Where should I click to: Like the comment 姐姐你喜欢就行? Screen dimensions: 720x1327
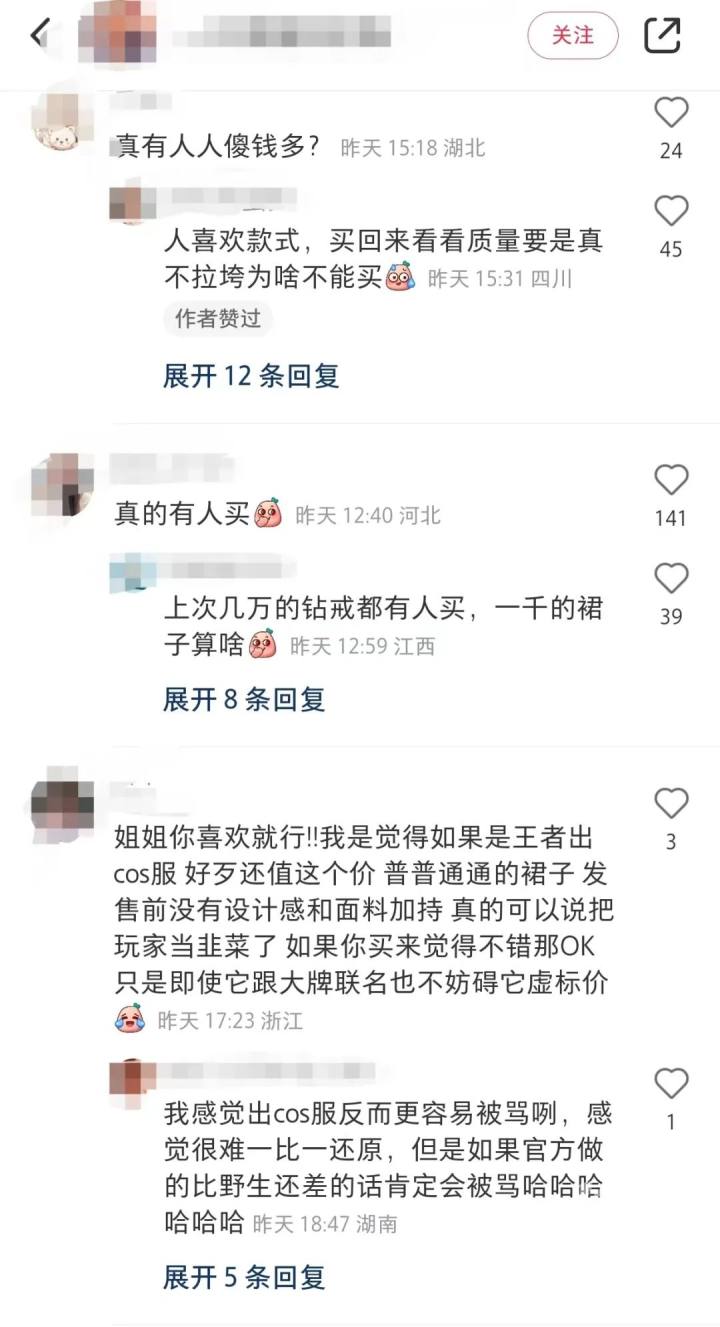(671, 804)
